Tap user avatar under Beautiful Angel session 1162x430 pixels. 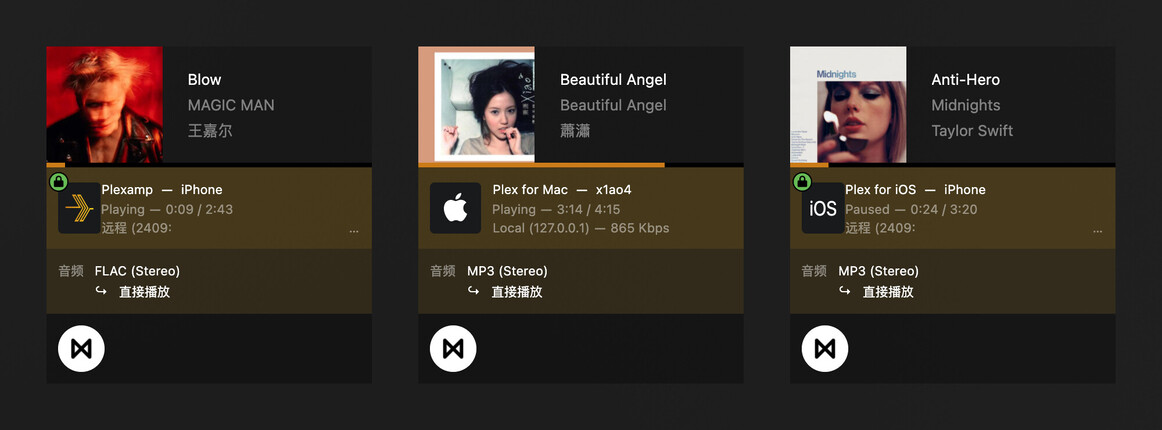(453, 348)
